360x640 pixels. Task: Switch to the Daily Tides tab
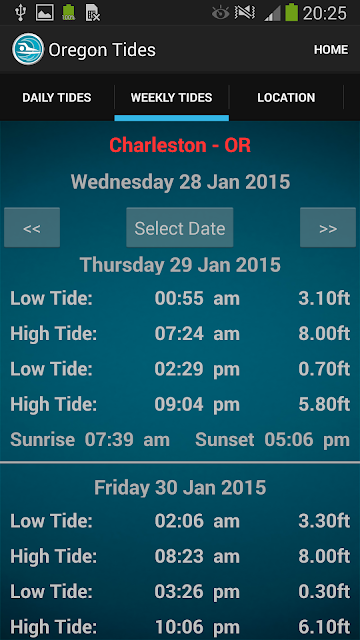pos(57,98)
